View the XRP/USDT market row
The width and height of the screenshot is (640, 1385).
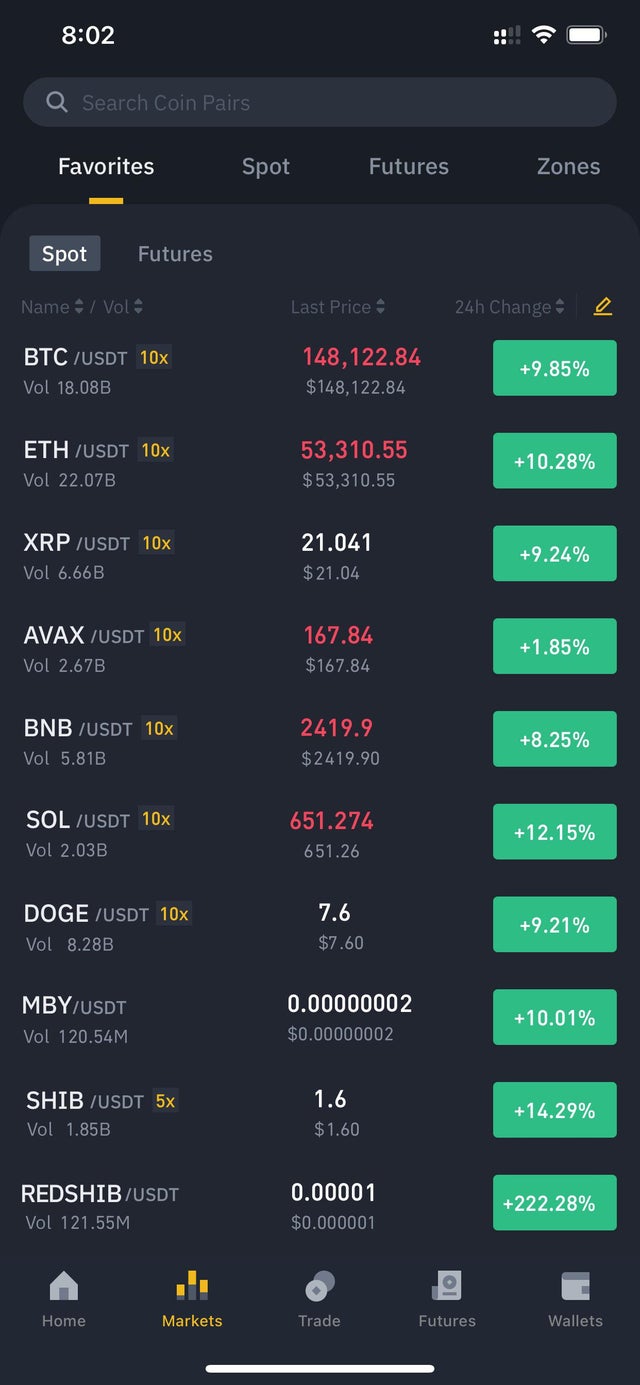pyautogui.click(x=320, y=555)
